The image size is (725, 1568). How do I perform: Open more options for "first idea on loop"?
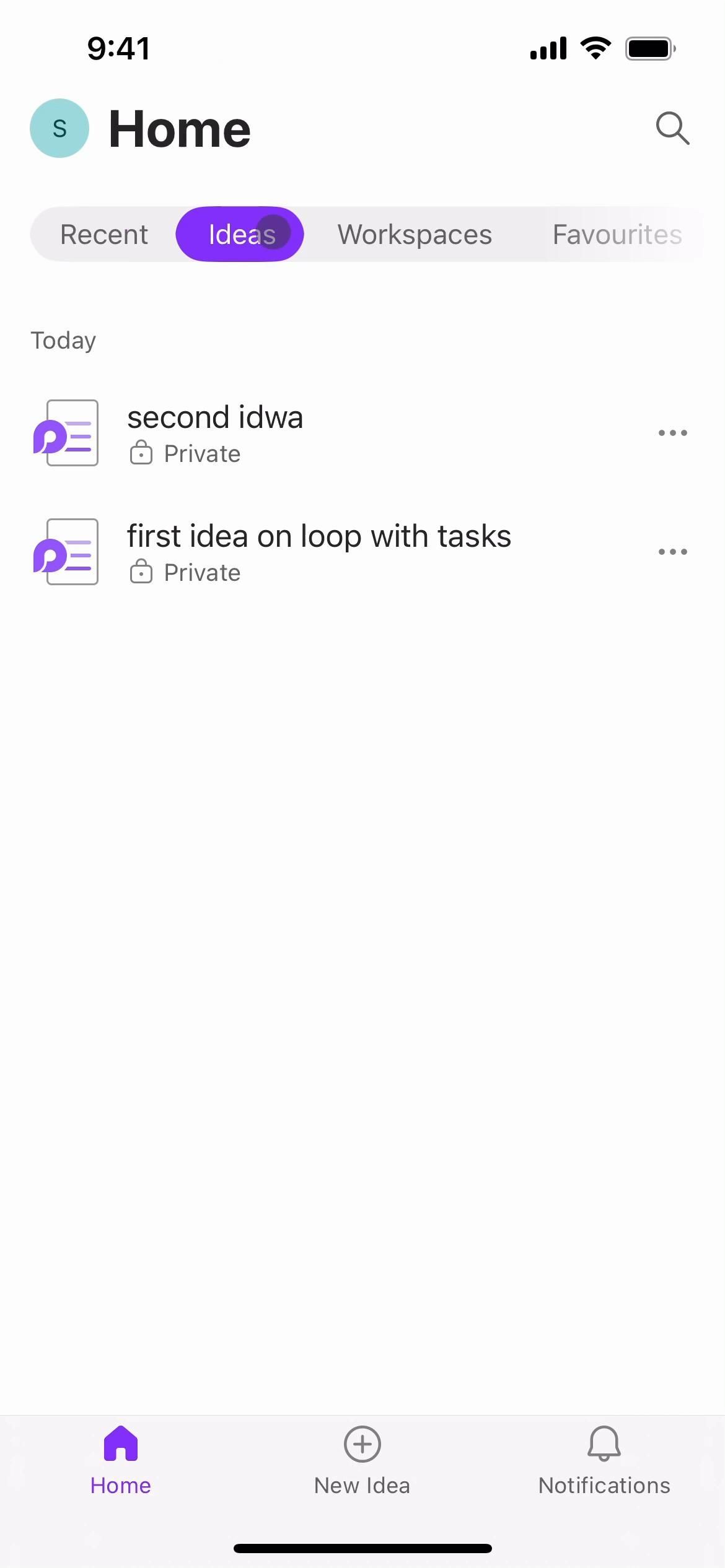coord(672,552)
